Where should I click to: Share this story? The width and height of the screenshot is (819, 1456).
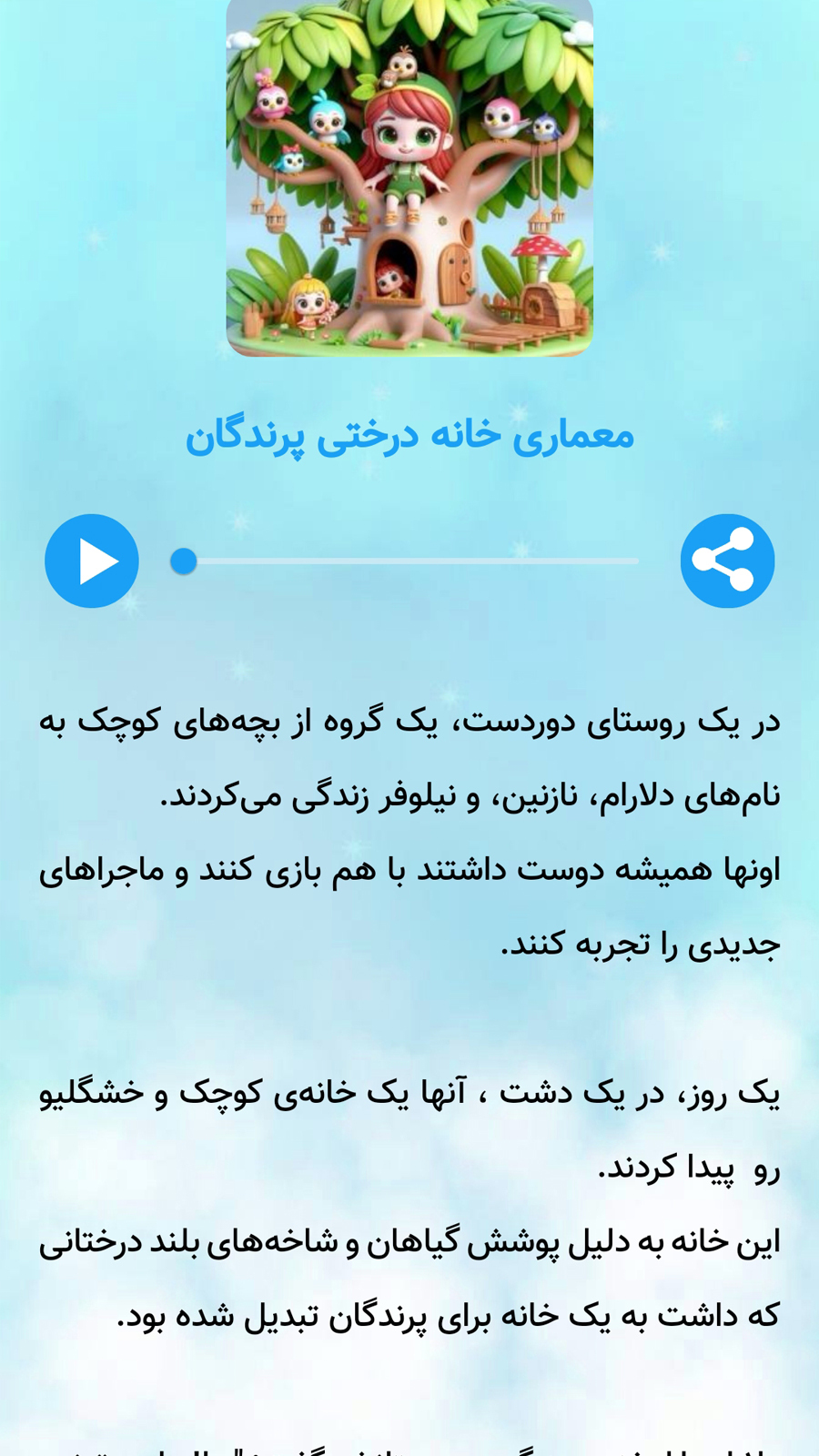pyautogui.click(x=727, y=561)
